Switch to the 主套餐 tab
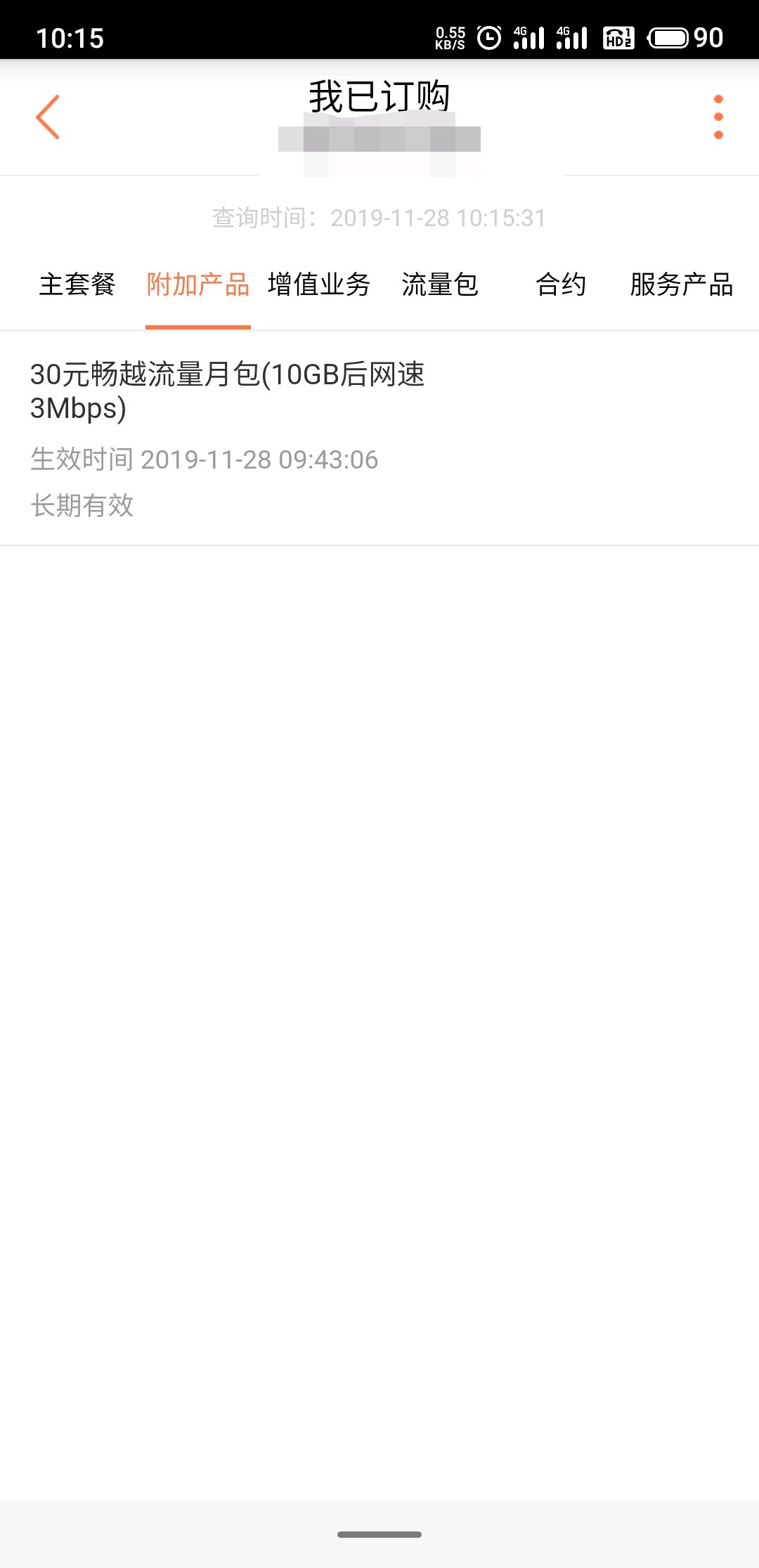The height and width of the screenshot is (1568, 759). point(77,285)
